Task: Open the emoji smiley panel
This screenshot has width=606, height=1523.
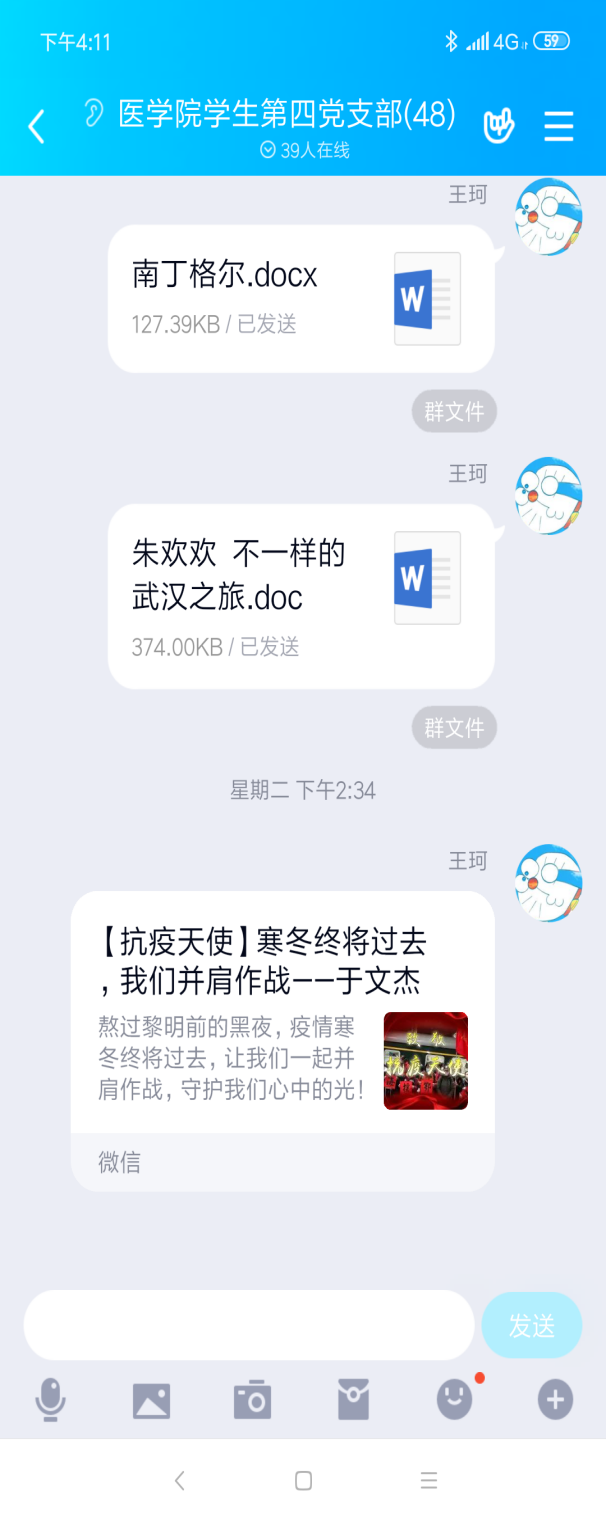Action: pos(455,1400)
